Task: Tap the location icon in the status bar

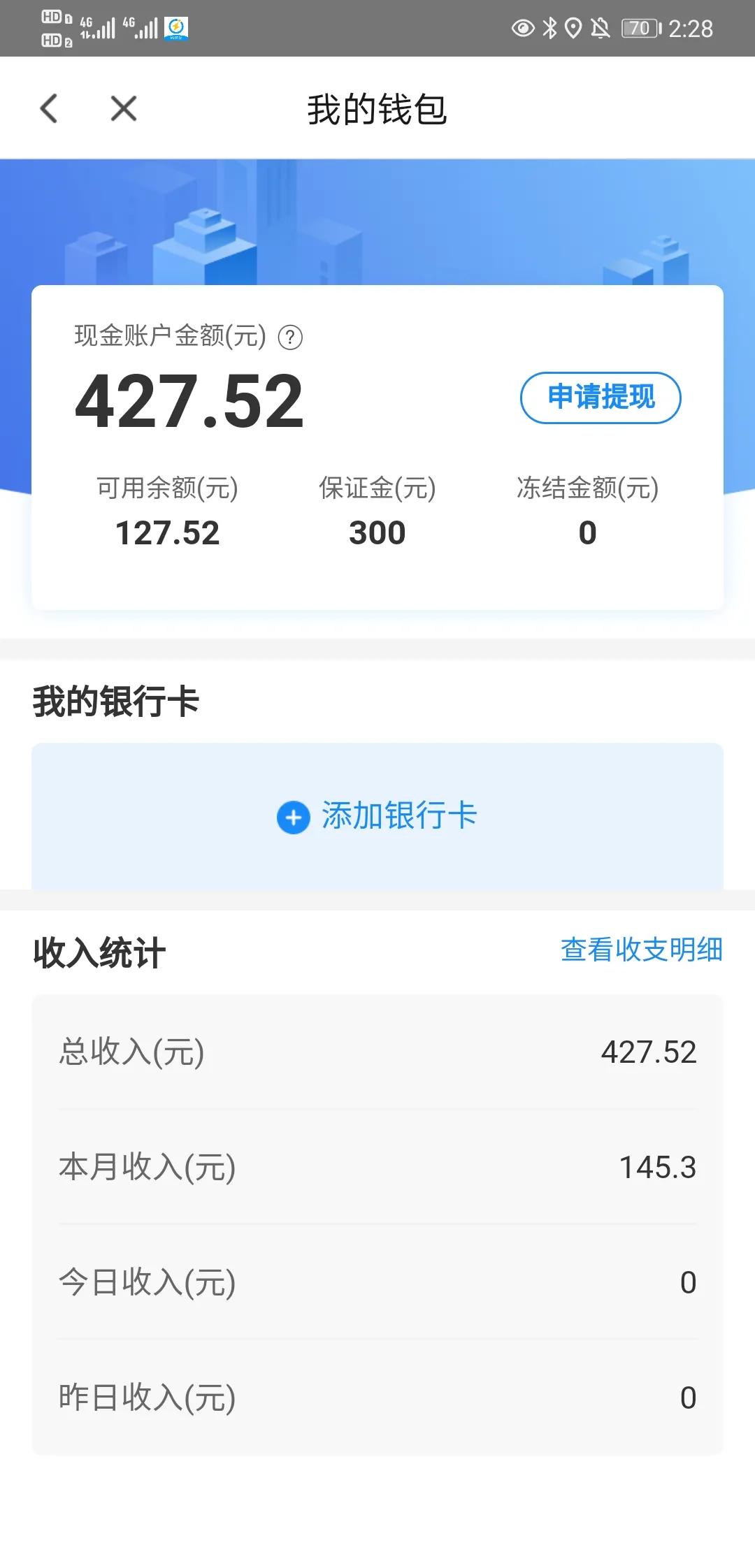Action: point(574,28)
